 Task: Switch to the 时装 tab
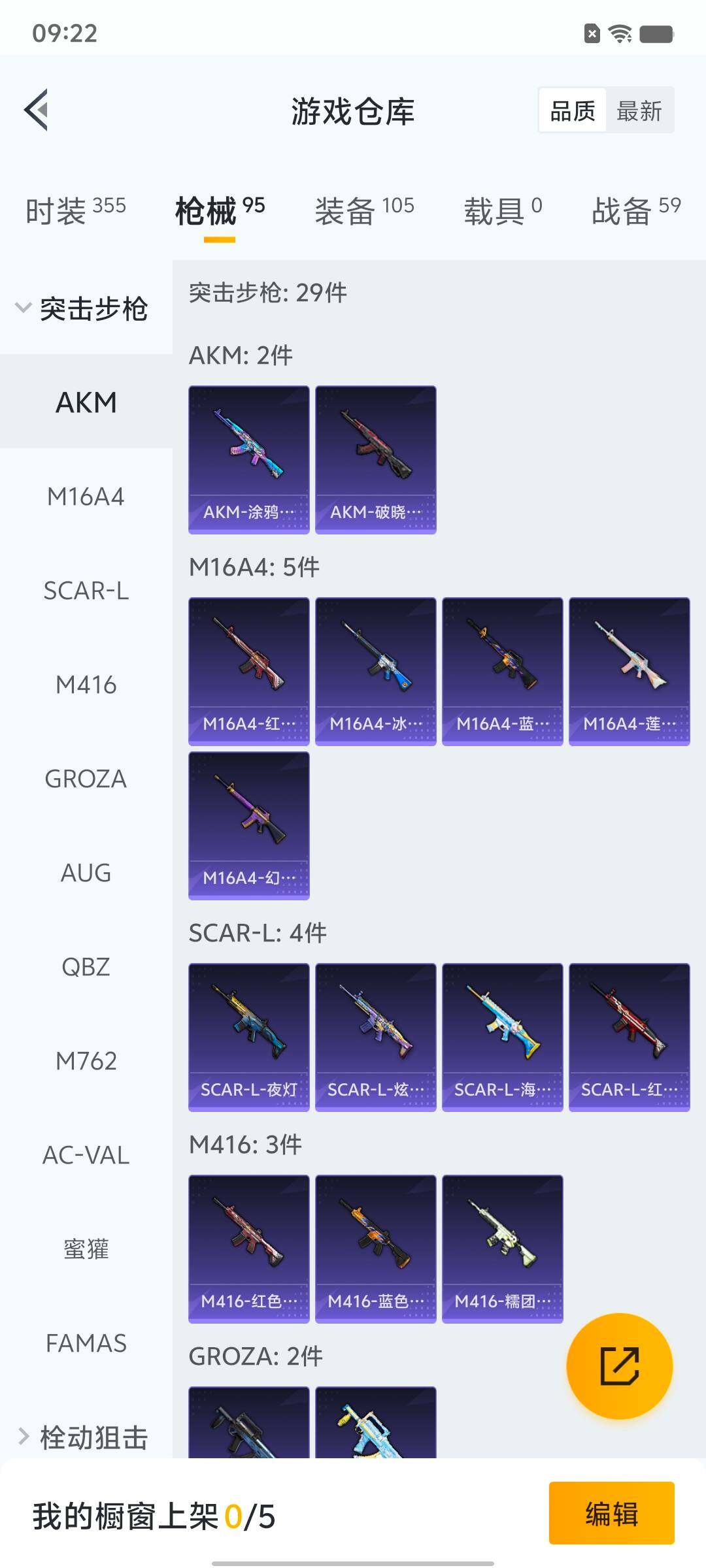[x=75, y=211]
